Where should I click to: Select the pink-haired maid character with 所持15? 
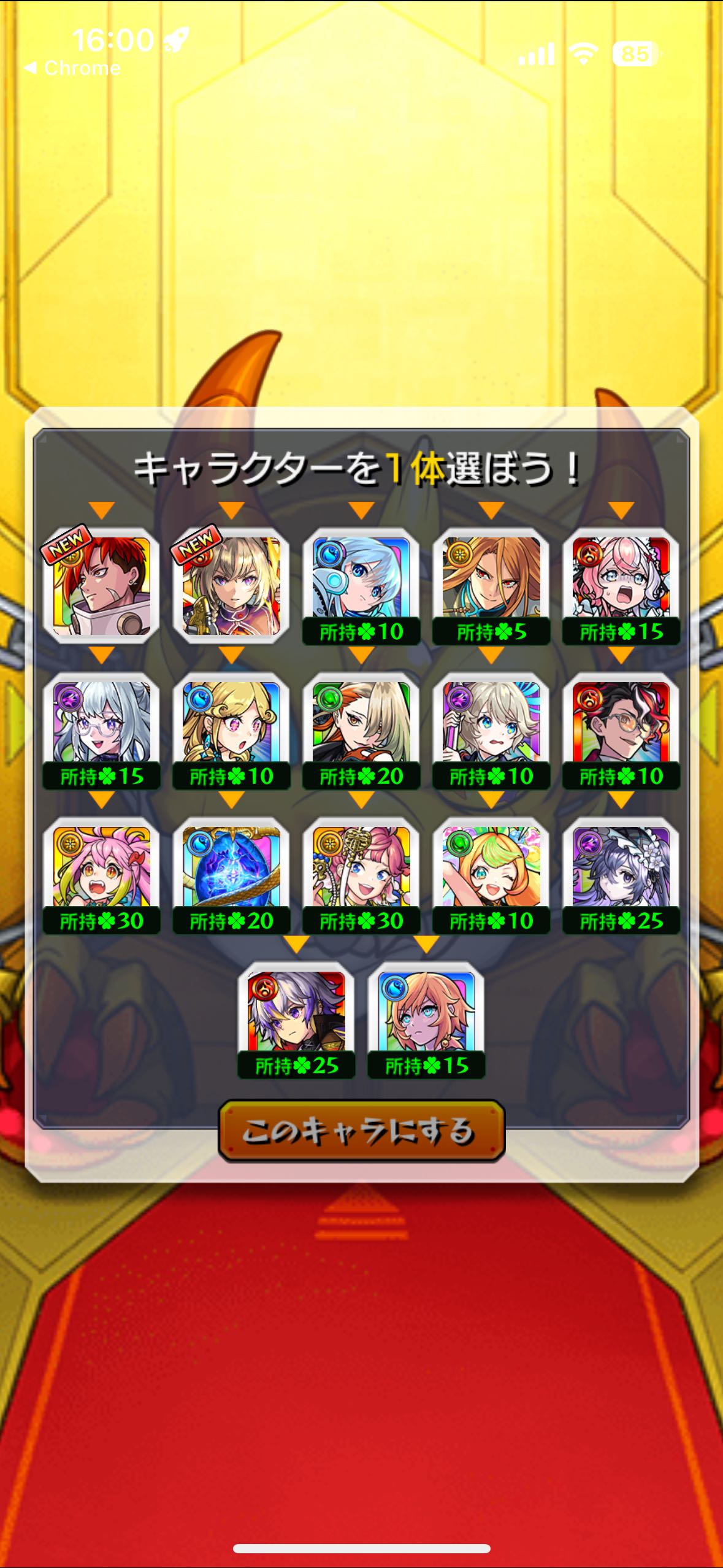pyautogui.click(x=621, y=586)
